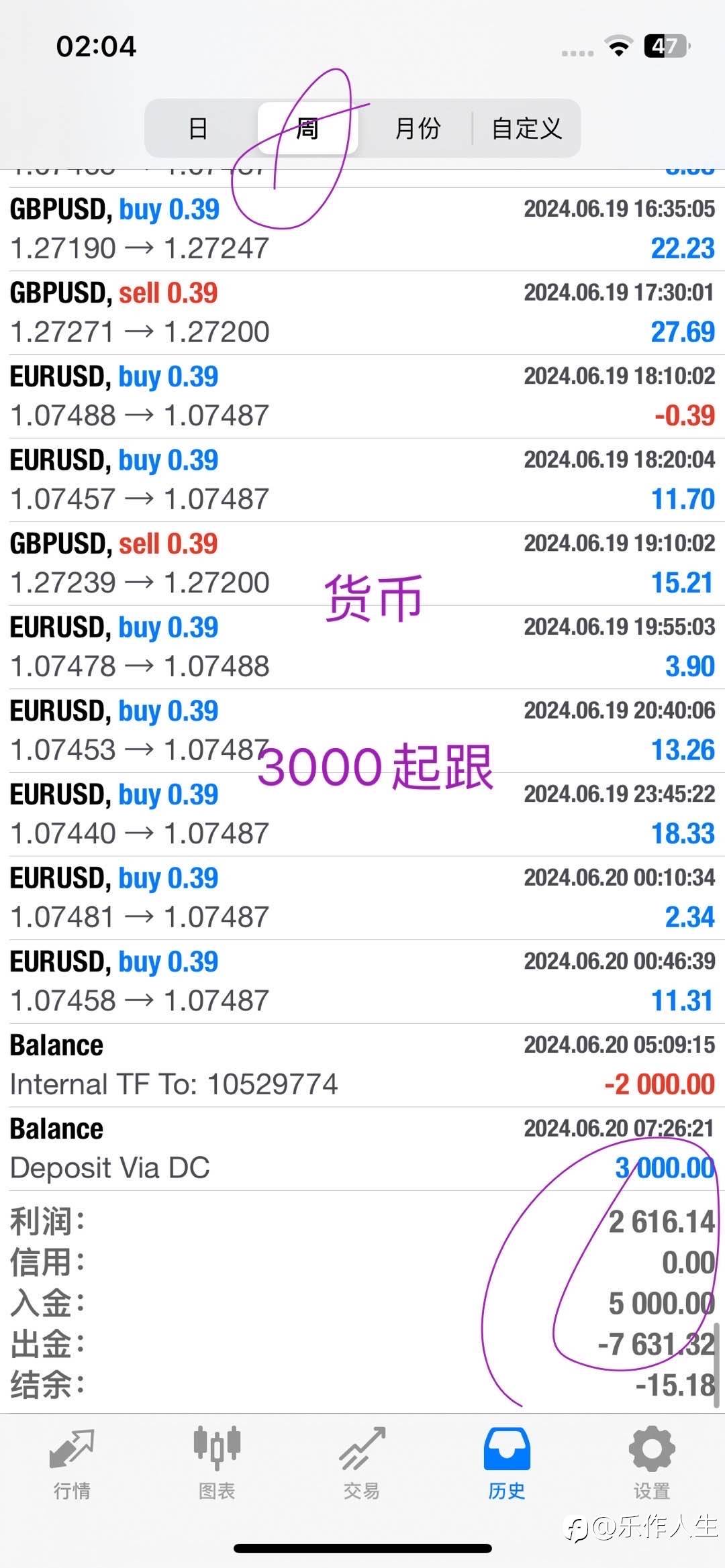
Task: Choose the 自定义 custom period
Action: [526, 128]
